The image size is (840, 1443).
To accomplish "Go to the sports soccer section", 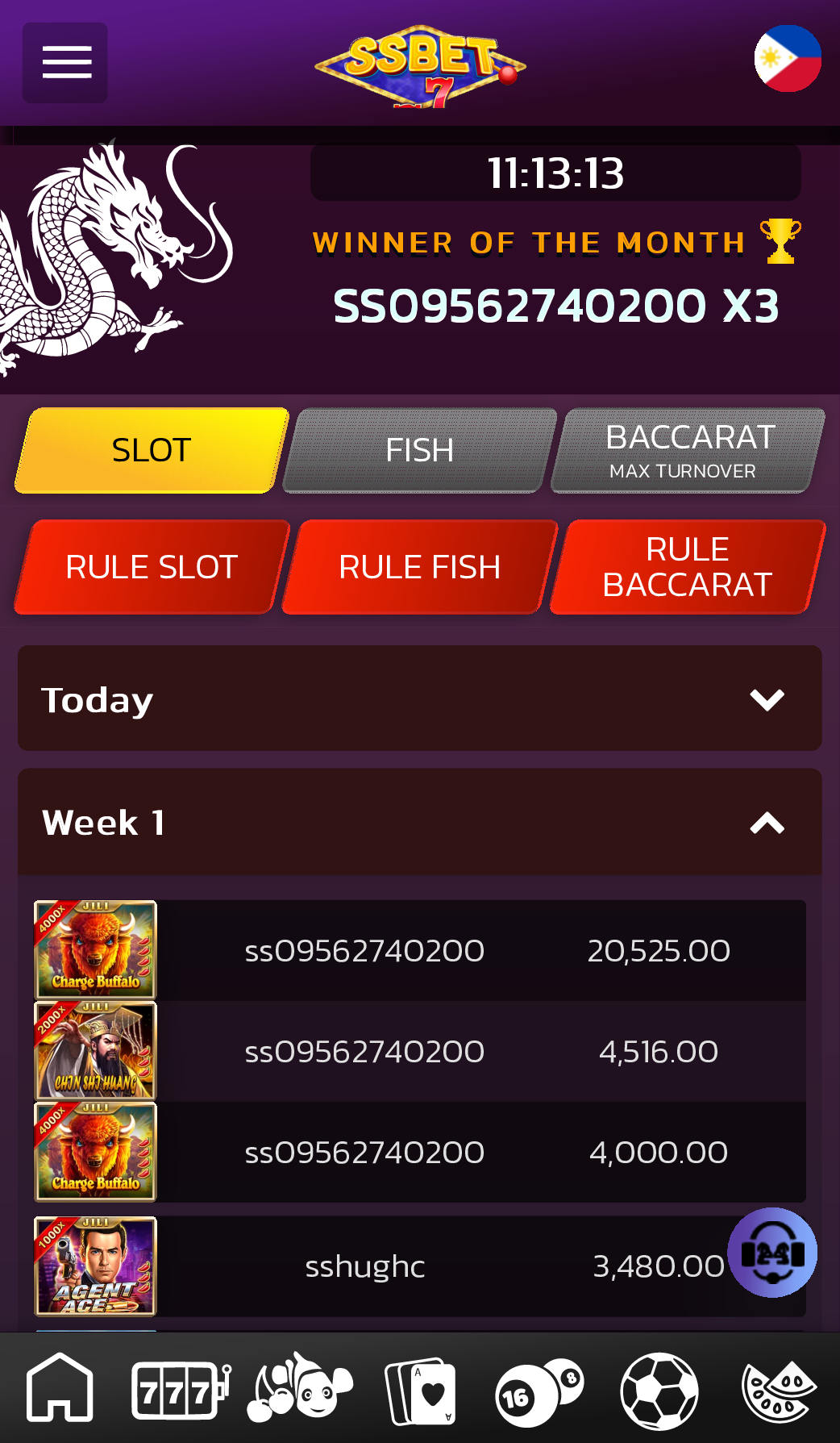I will pyautogui.click(x=659, y=1389).
